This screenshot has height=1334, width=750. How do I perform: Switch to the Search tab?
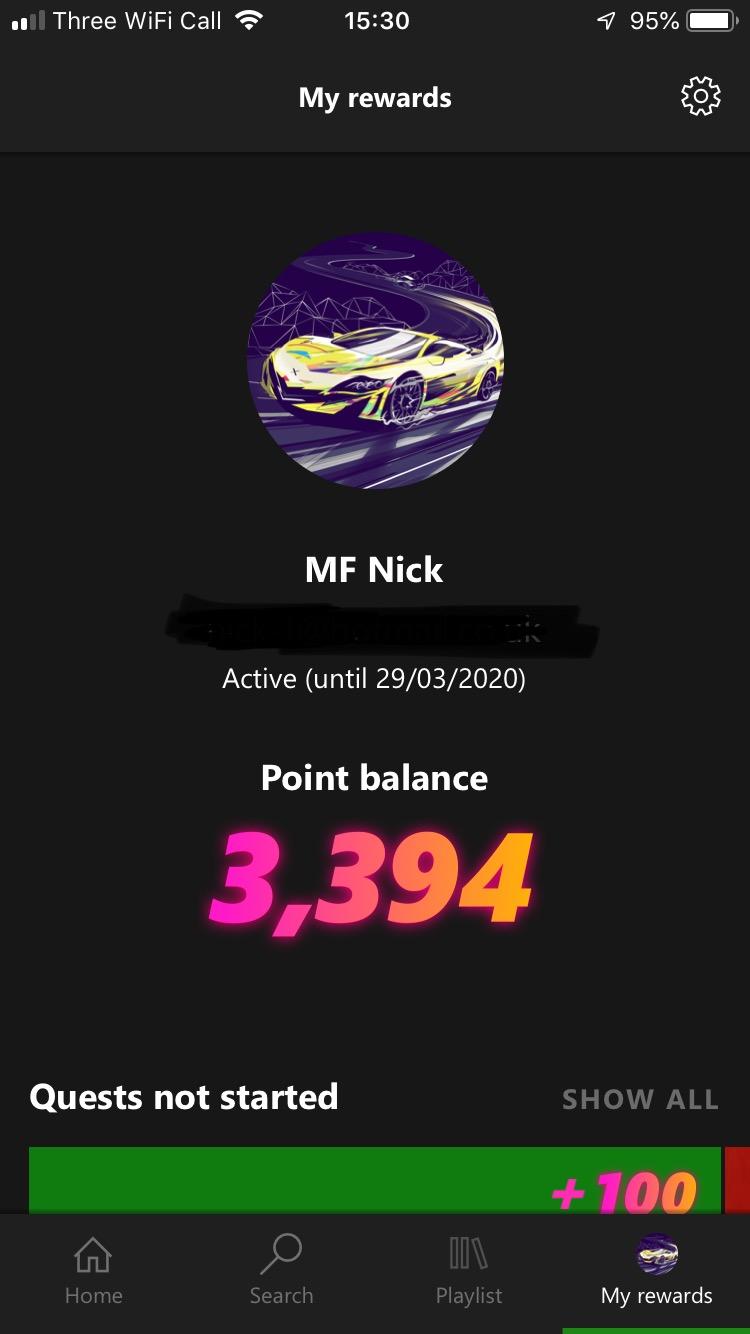click(x=281, y=1272)
